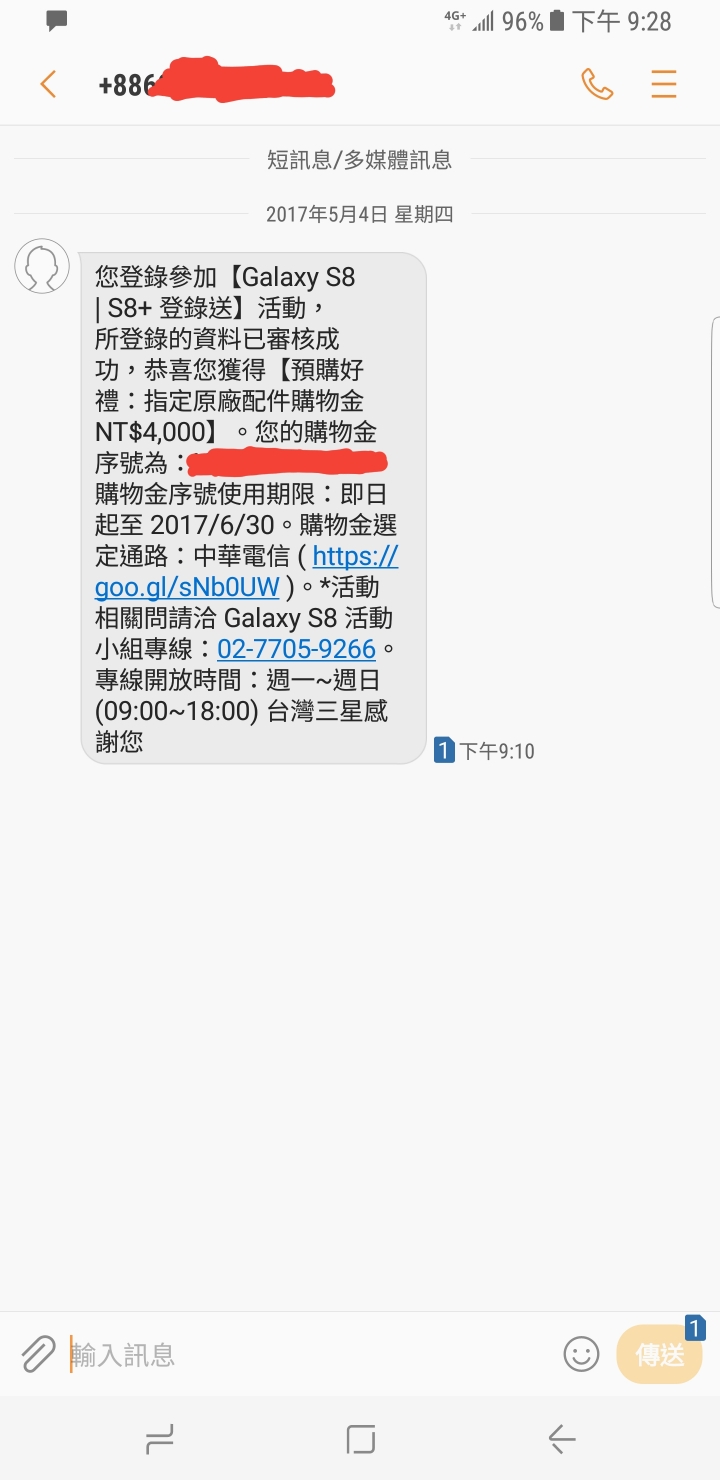Open the conversation menu icon
The height and width of the screenshot is (1480, 720).
point(664,84)
